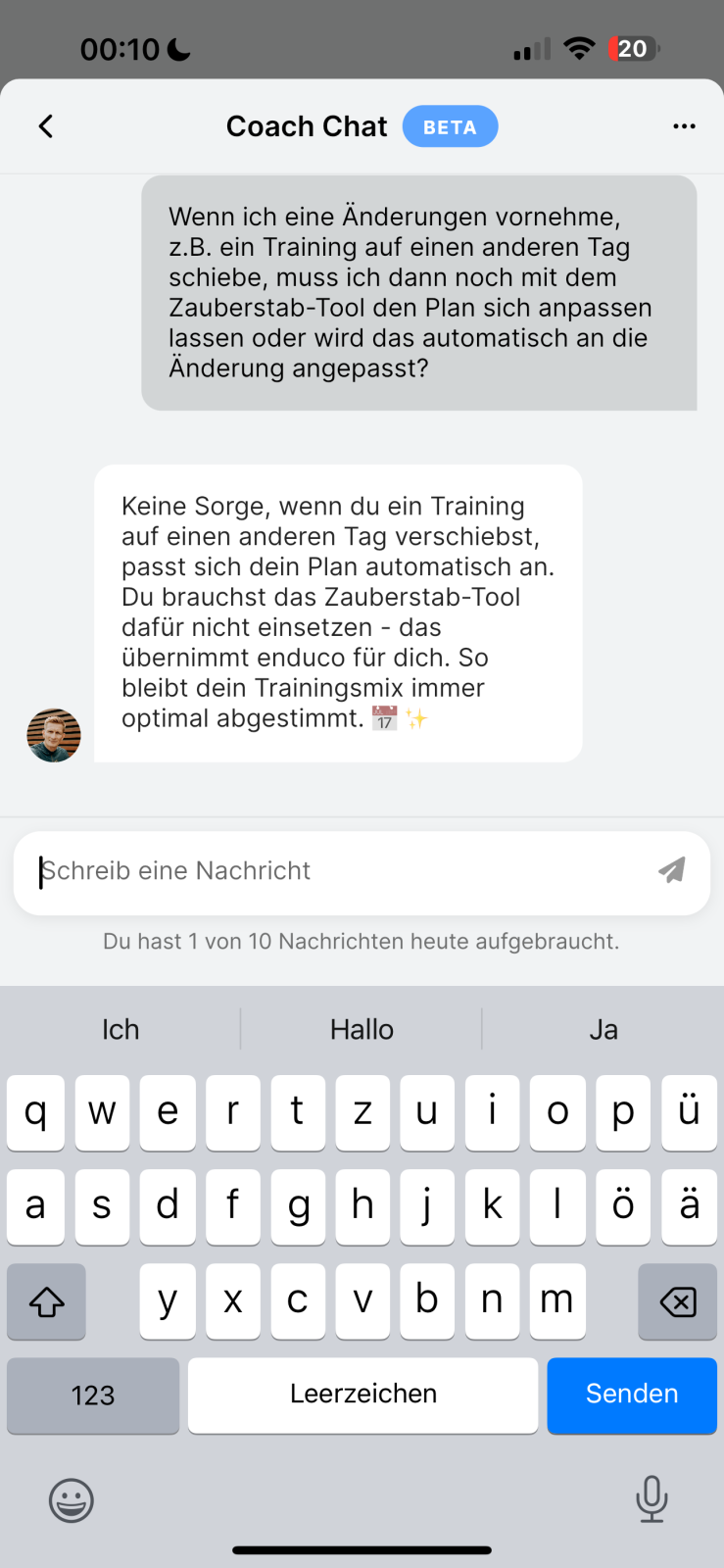Start voice dictation with the microphone

click(652, 1498)
